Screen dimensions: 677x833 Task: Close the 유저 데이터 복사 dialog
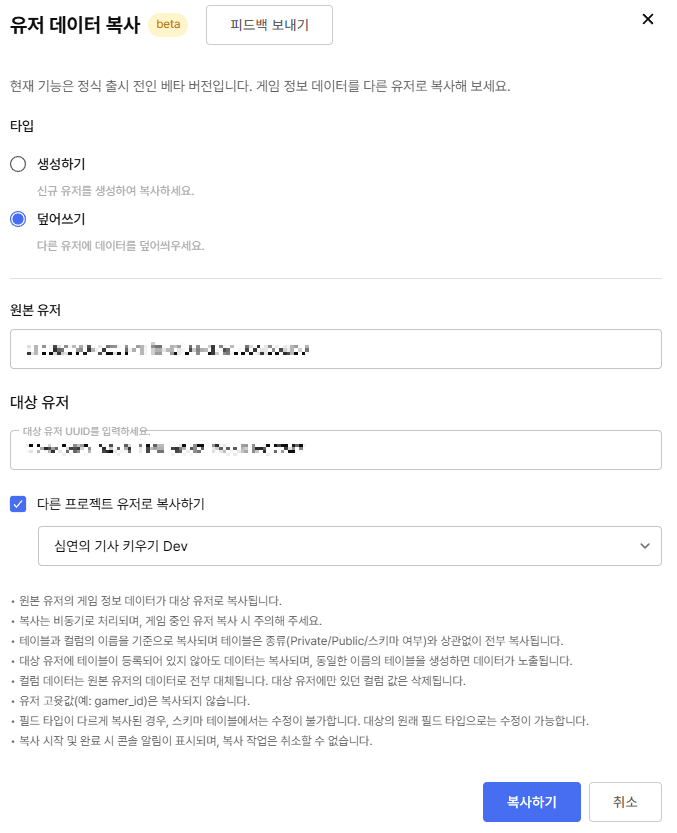[647, 19]
